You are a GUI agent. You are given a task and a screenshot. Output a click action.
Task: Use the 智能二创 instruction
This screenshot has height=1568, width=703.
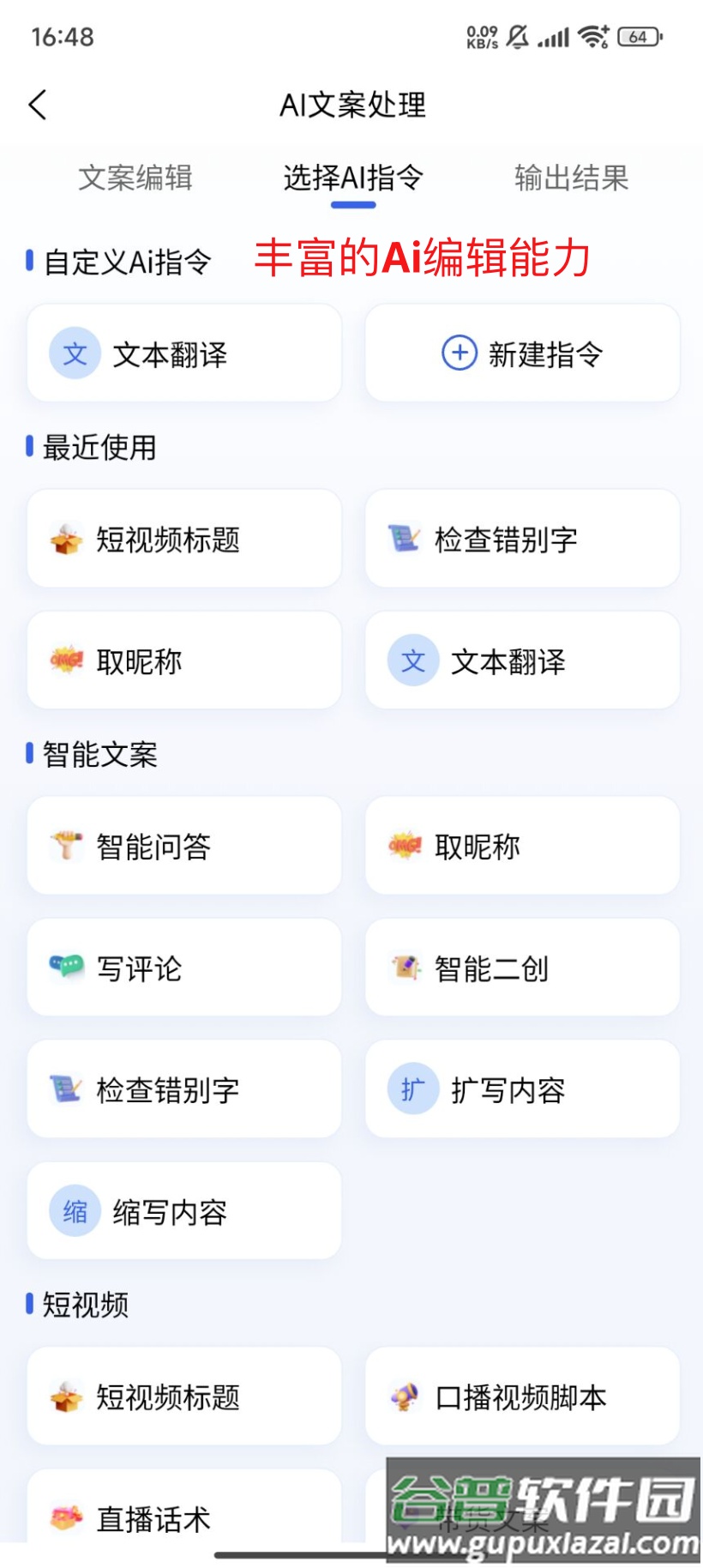(x=522, y=968)
